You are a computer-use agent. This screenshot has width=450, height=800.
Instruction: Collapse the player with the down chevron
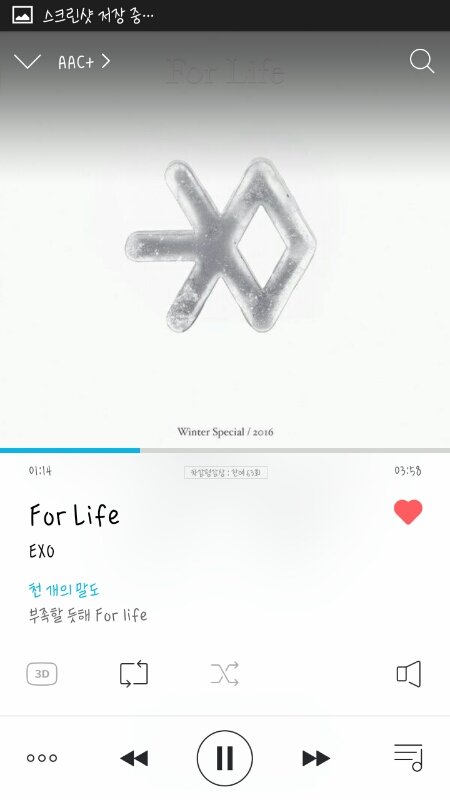point(27,62)
